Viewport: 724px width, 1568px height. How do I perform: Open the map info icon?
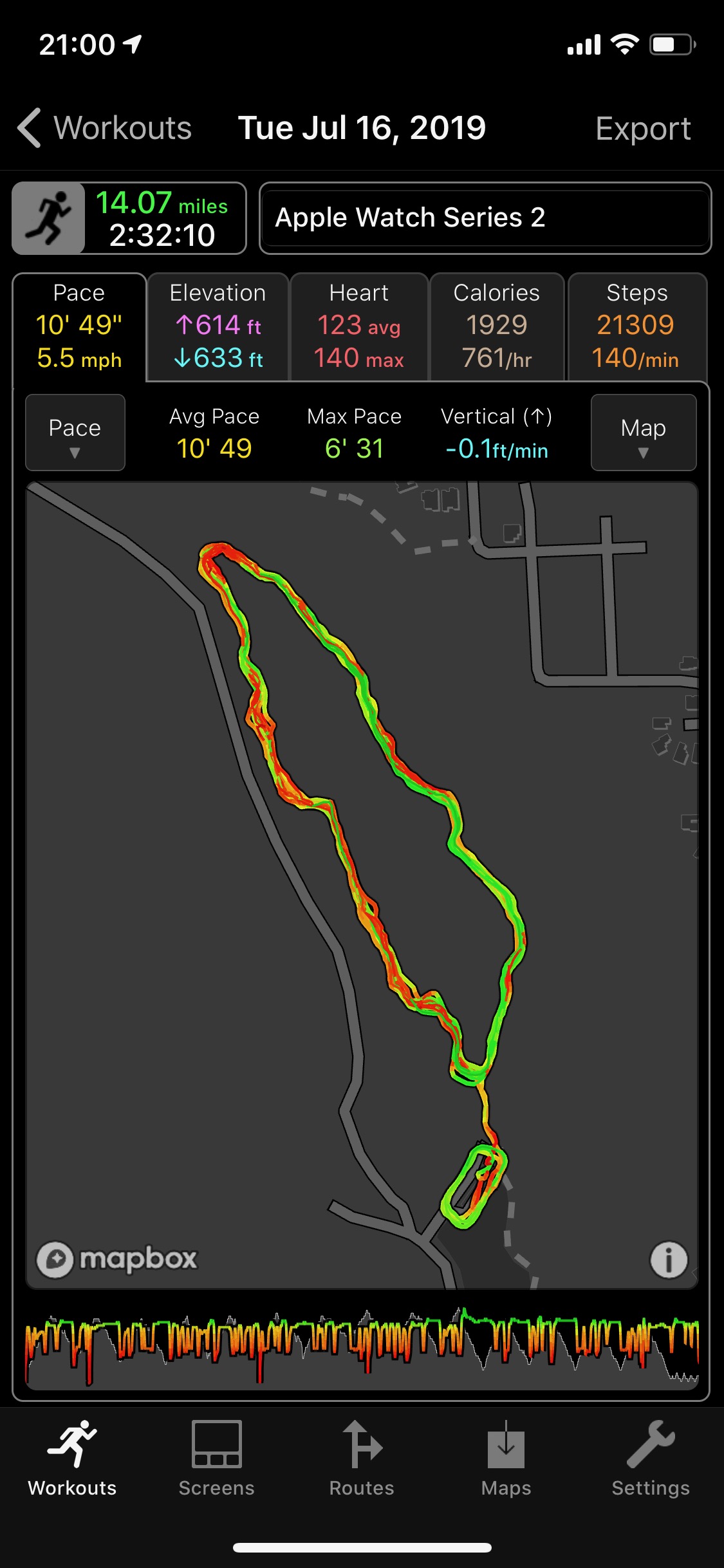coord(669,1260)
